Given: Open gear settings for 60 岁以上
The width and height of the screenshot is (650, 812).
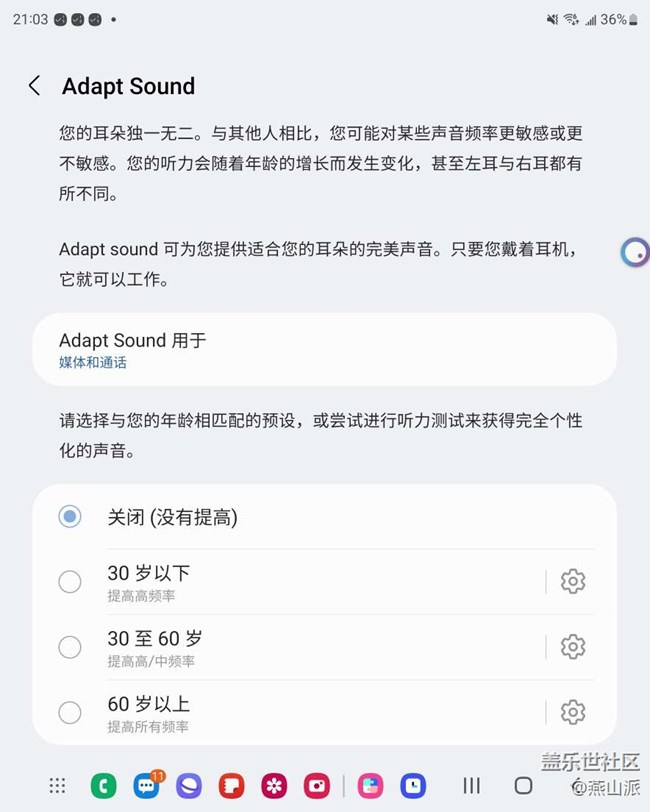Looking at the screenshot, I should click(x=573, y=712).
